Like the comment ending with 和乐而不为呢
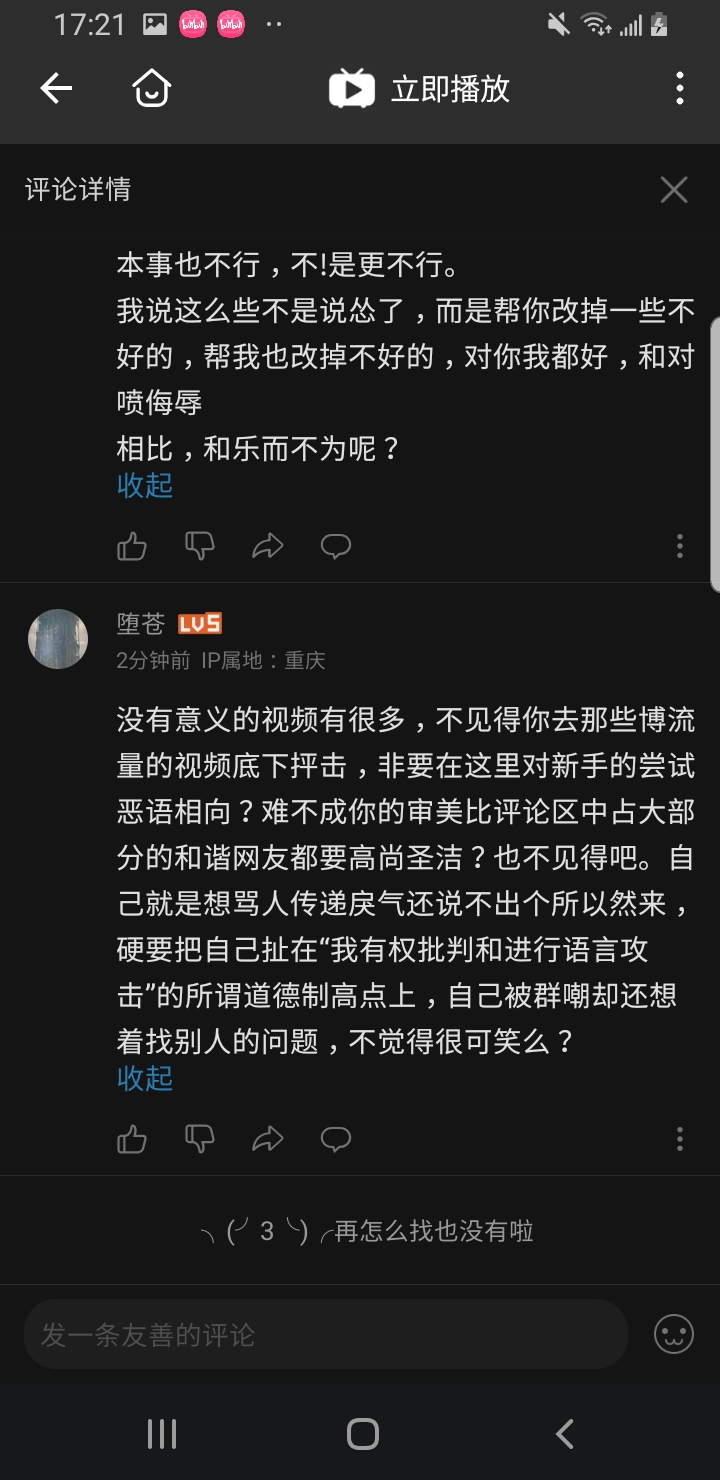The height and width of the screenshot is (1480, 720). [132, 546]
